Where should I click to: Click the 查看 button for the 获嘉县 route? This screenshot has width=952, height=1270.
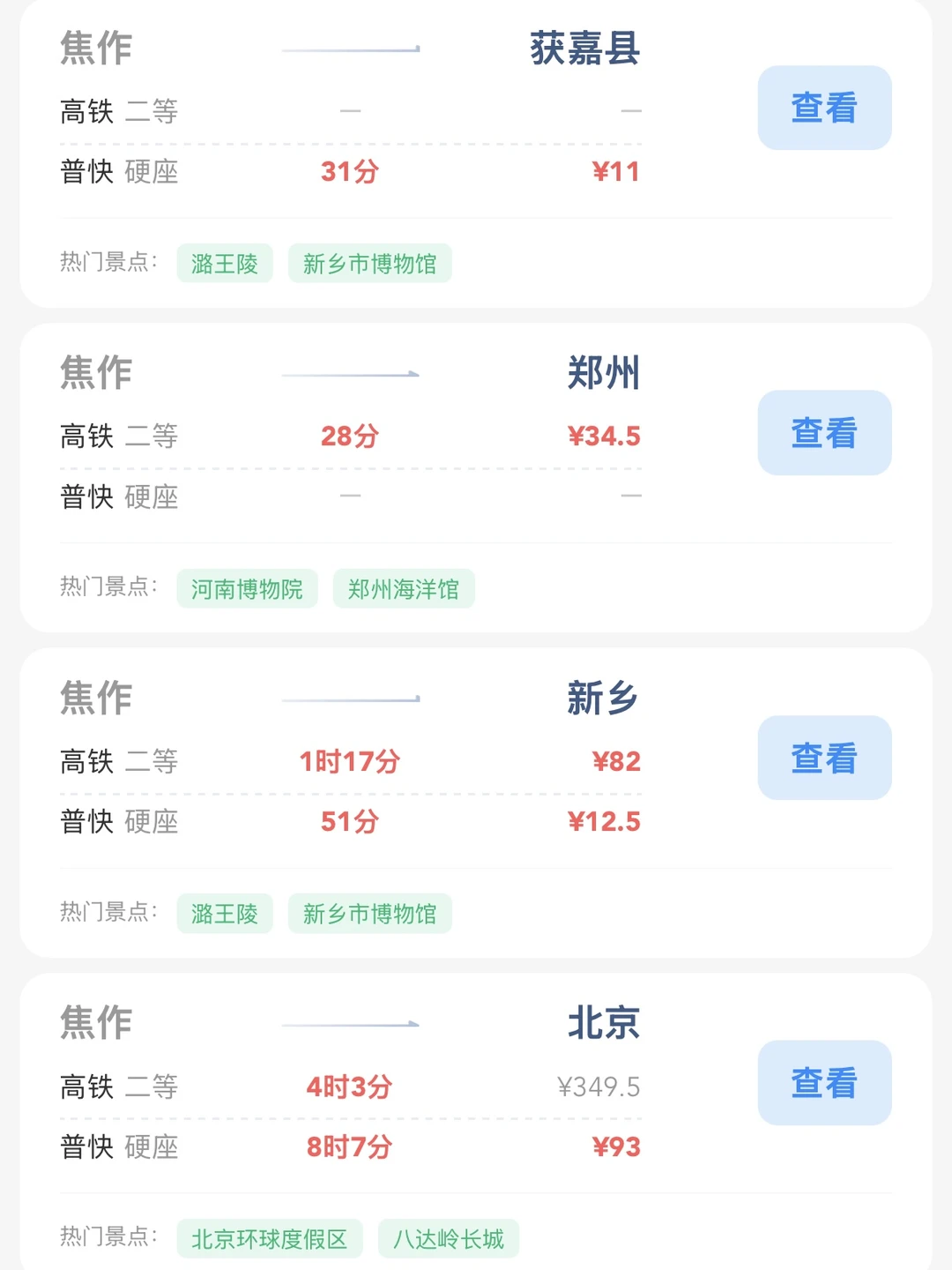click(824, 108)
